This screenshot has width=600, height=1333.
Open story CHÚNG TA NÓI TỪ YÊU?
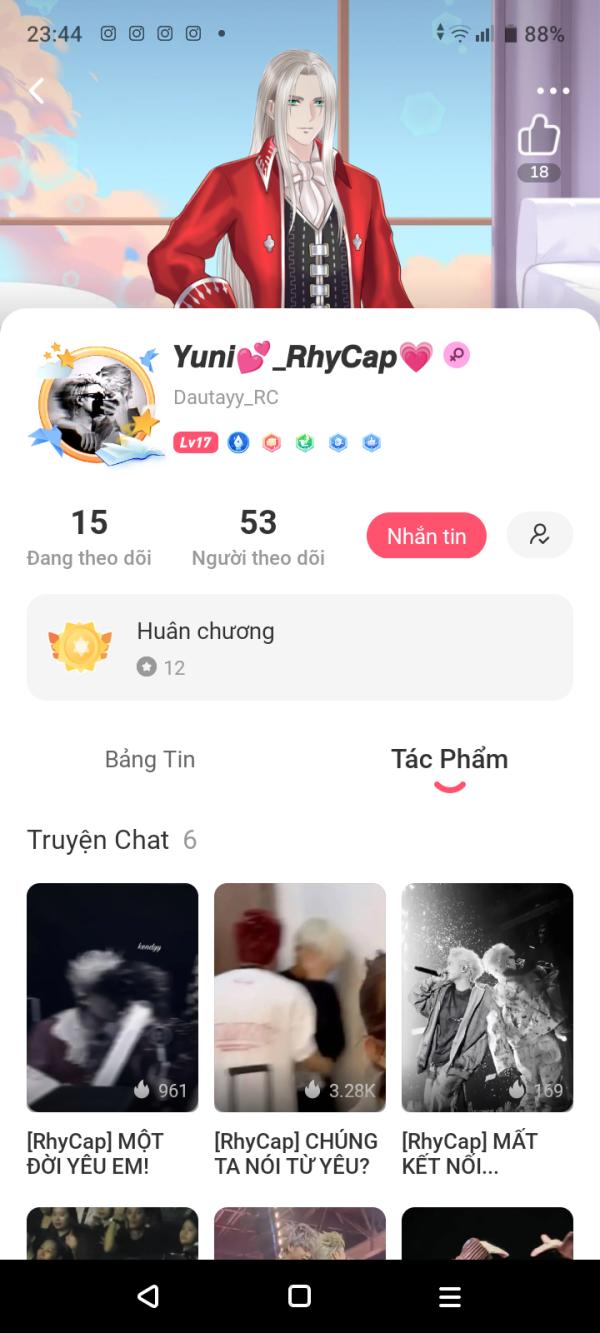(300, 997)
